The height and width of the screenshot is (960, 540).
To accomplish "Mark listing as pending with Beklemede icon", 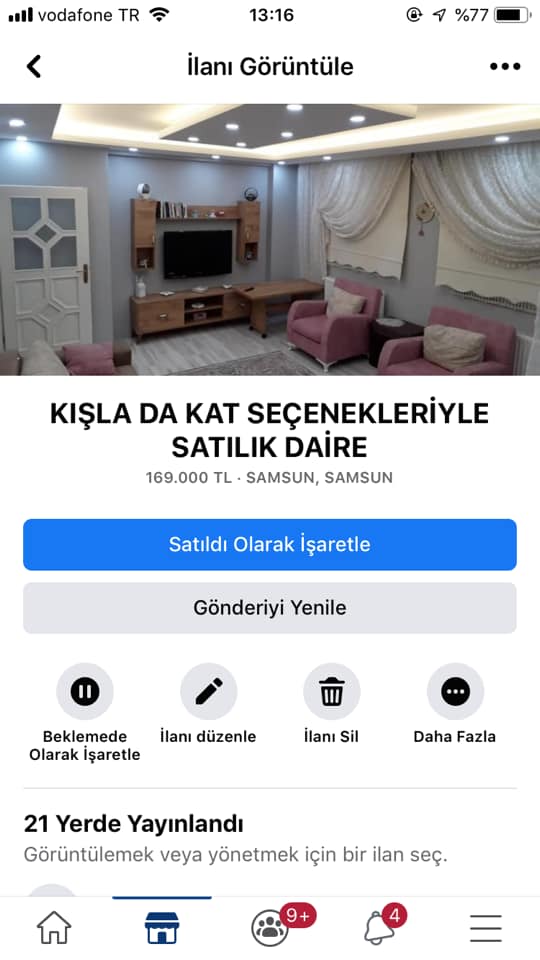I will click(x=85, y=692).
